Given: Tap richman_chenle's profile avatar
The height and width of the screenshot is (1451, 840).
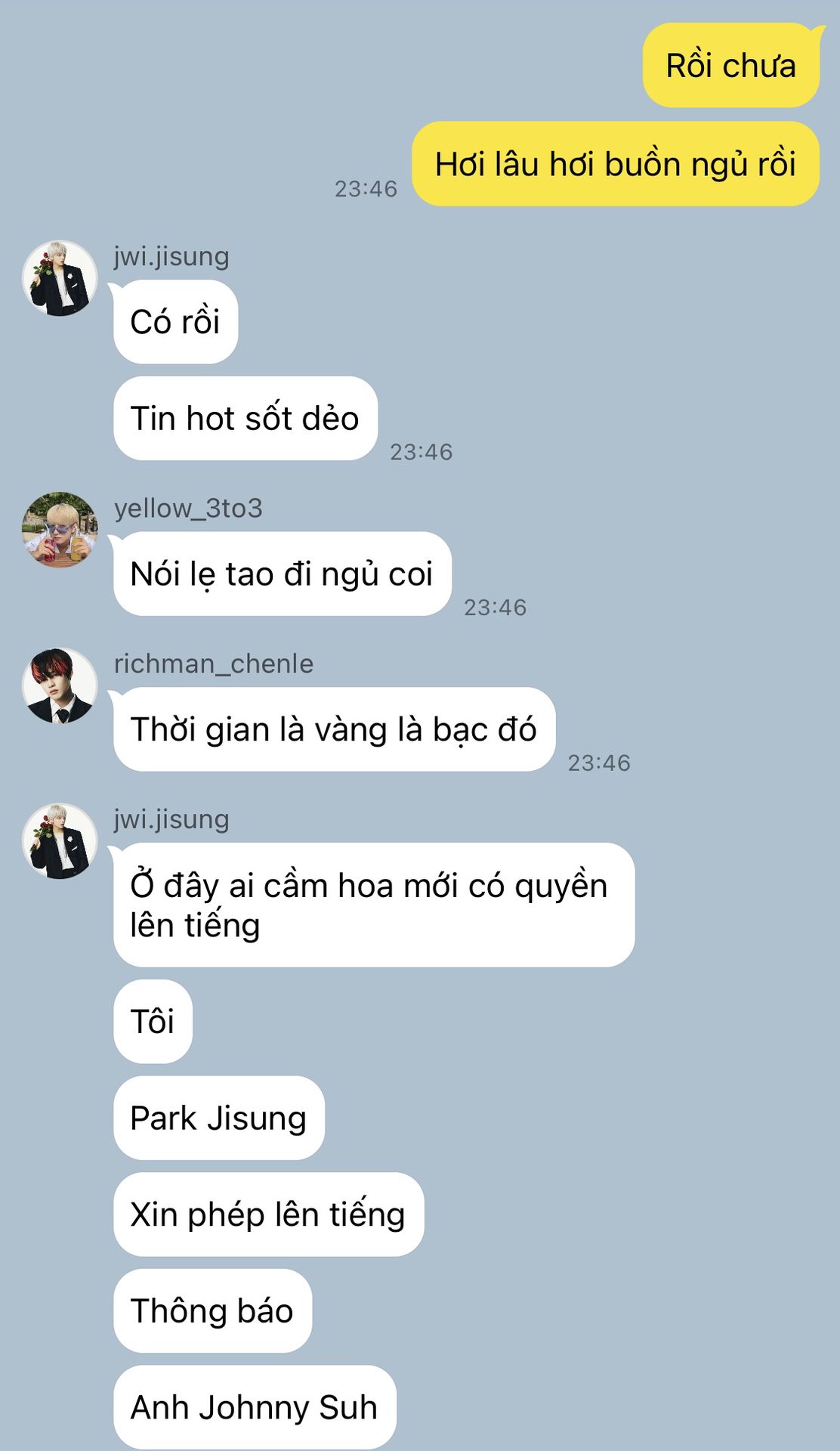Looking at the screenshot, I should tap(60, 685).
